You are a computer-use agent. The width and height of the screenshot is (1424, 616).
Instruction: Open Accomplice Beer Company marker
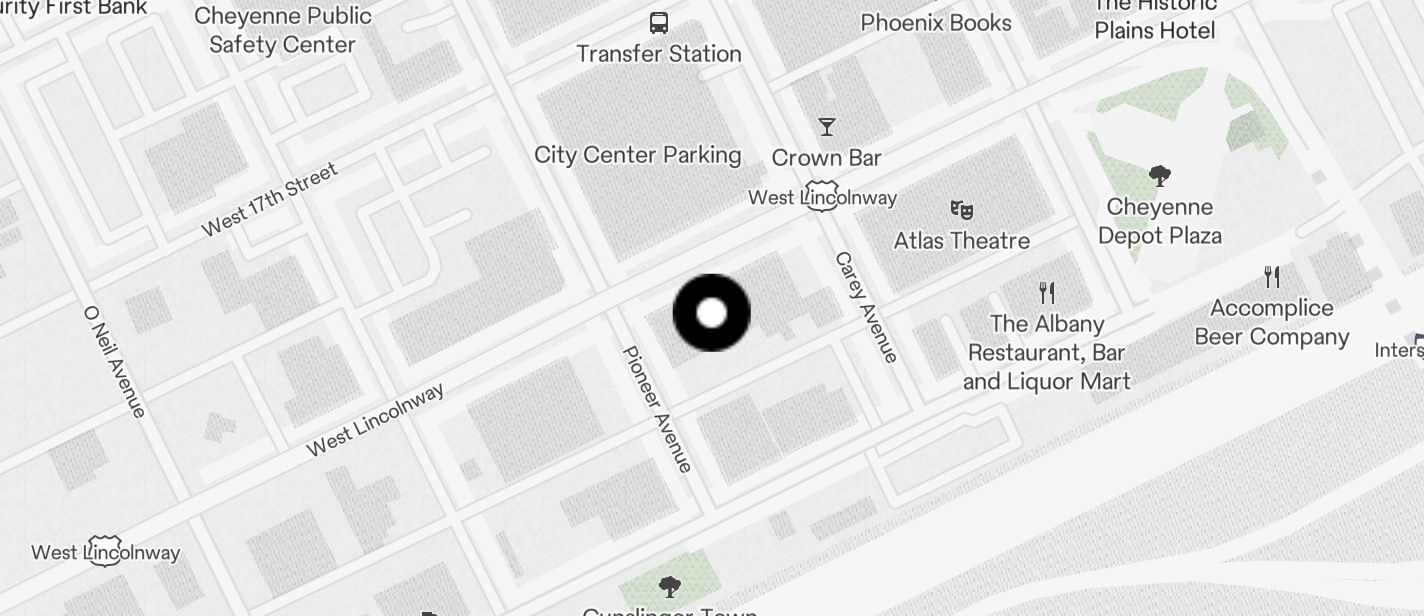click(1271, 277)
